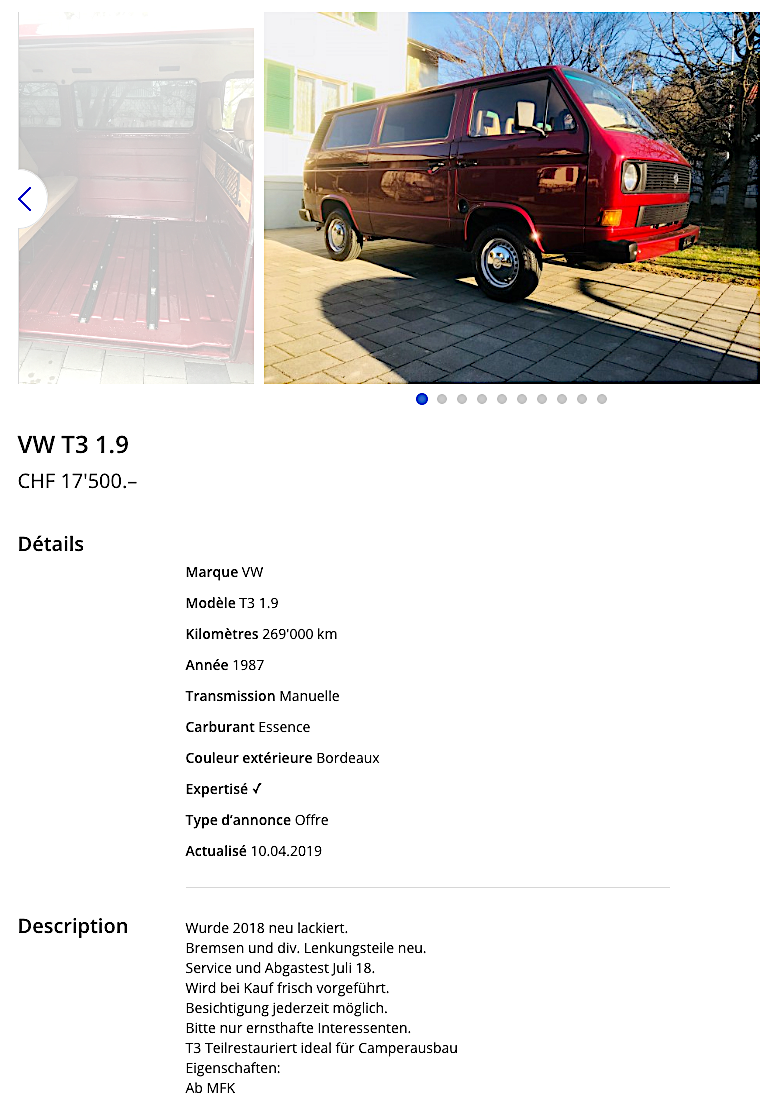Open the red VW van exterior photo
The image size is (767, 1114).
(511, 197)
